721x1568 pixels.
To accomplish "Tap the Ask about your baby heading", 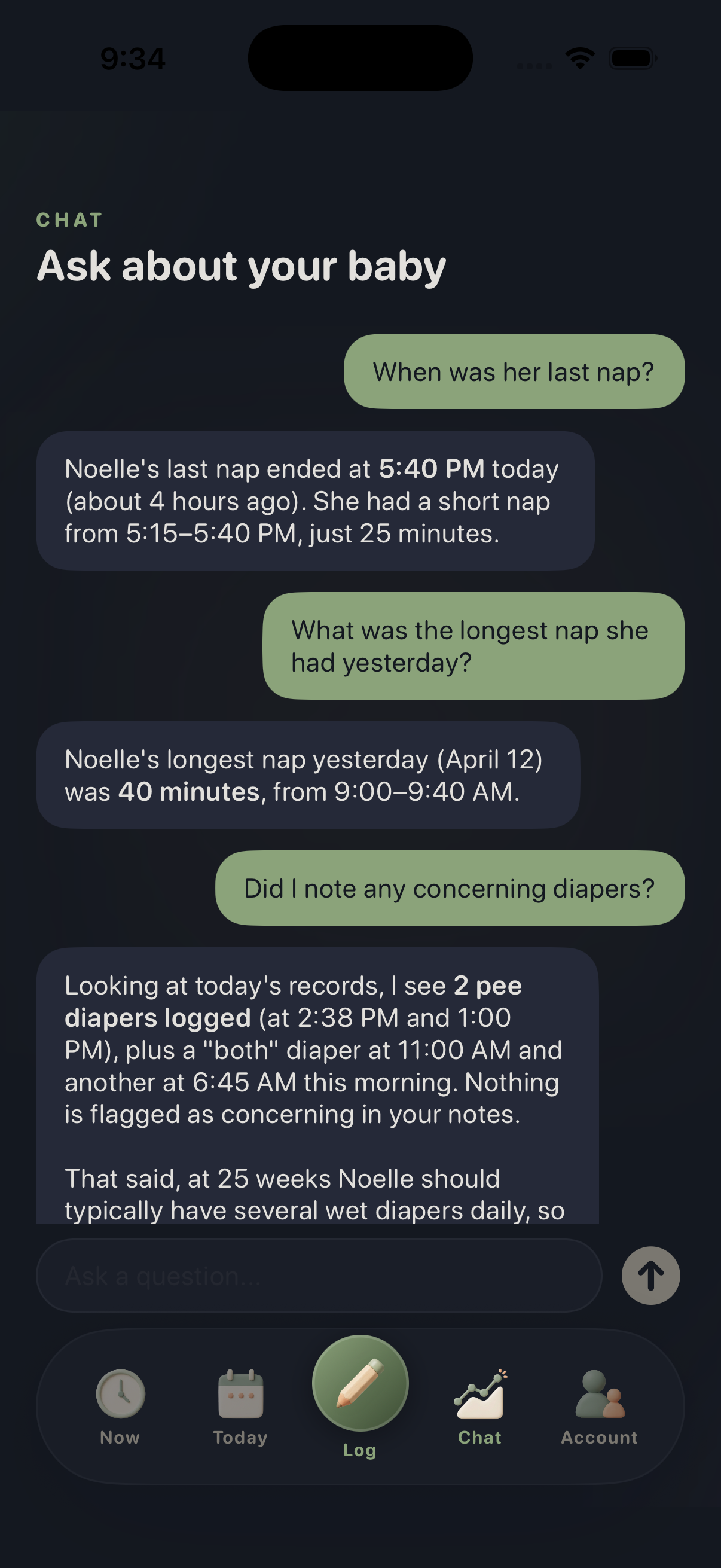I will (x=242, y=266).
